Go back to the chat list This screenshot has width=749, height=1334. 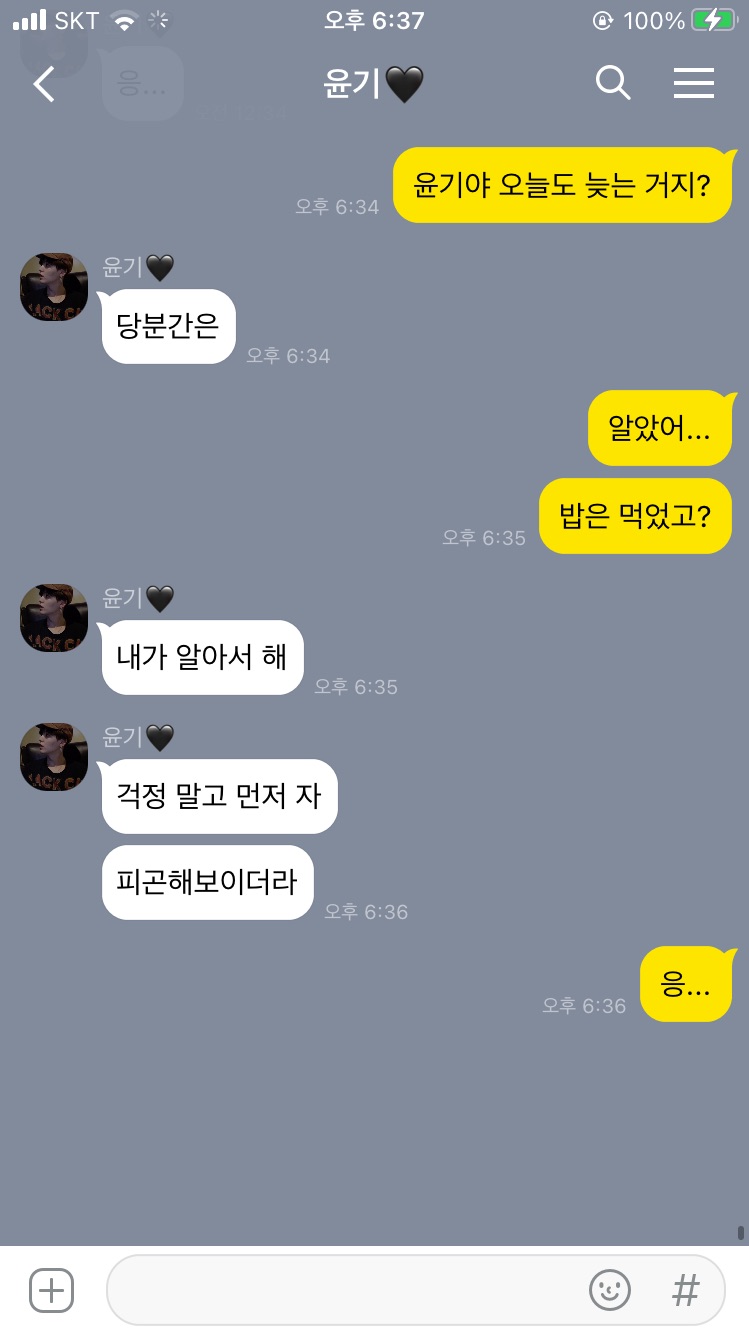tap(44, 84)
